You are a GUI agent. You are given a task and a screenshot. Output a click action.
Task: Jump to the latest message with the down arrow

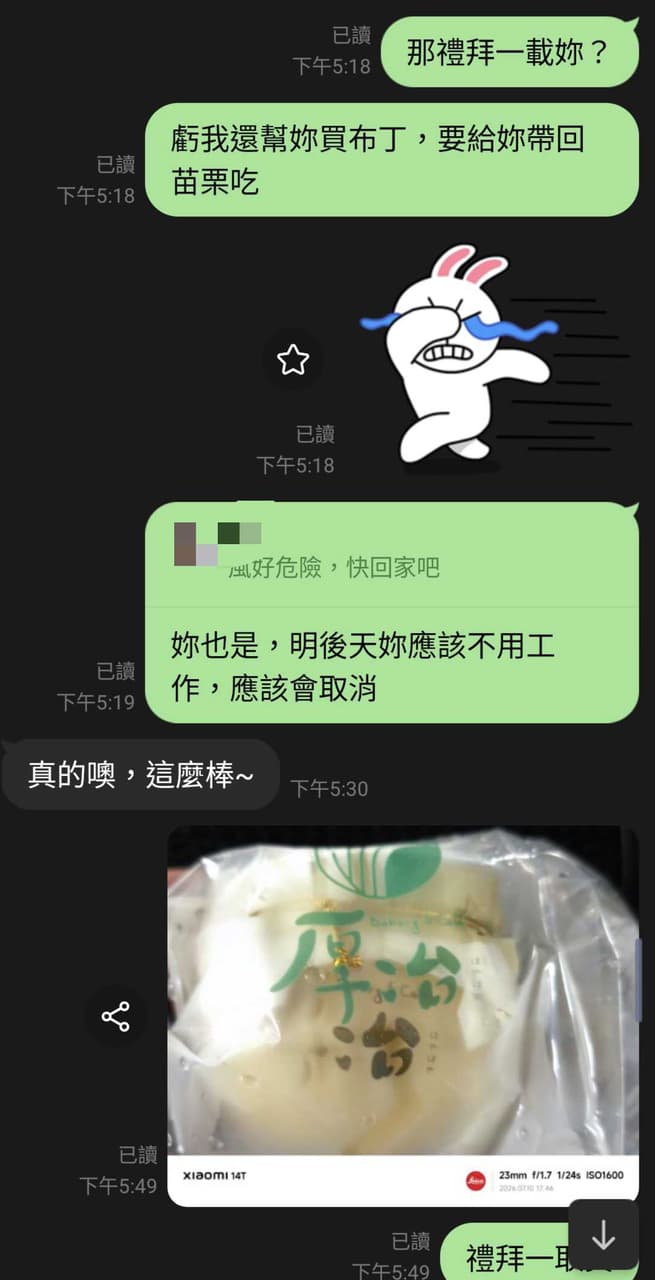click(603, 1235)
